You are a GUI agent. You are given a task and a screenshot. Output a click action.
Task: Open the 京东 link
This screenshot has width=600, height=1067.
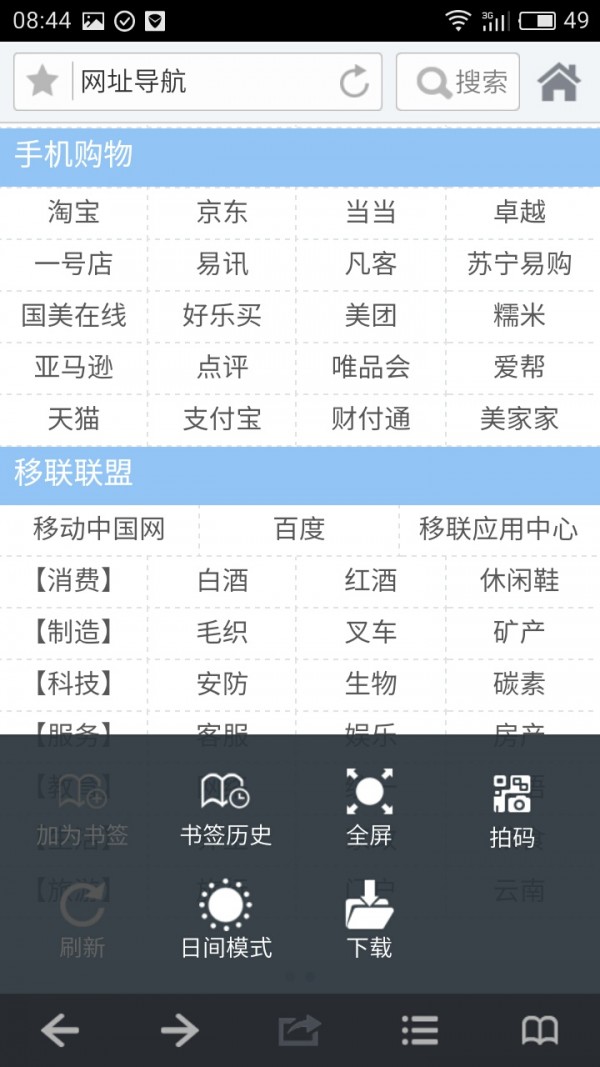coord(222,212)
